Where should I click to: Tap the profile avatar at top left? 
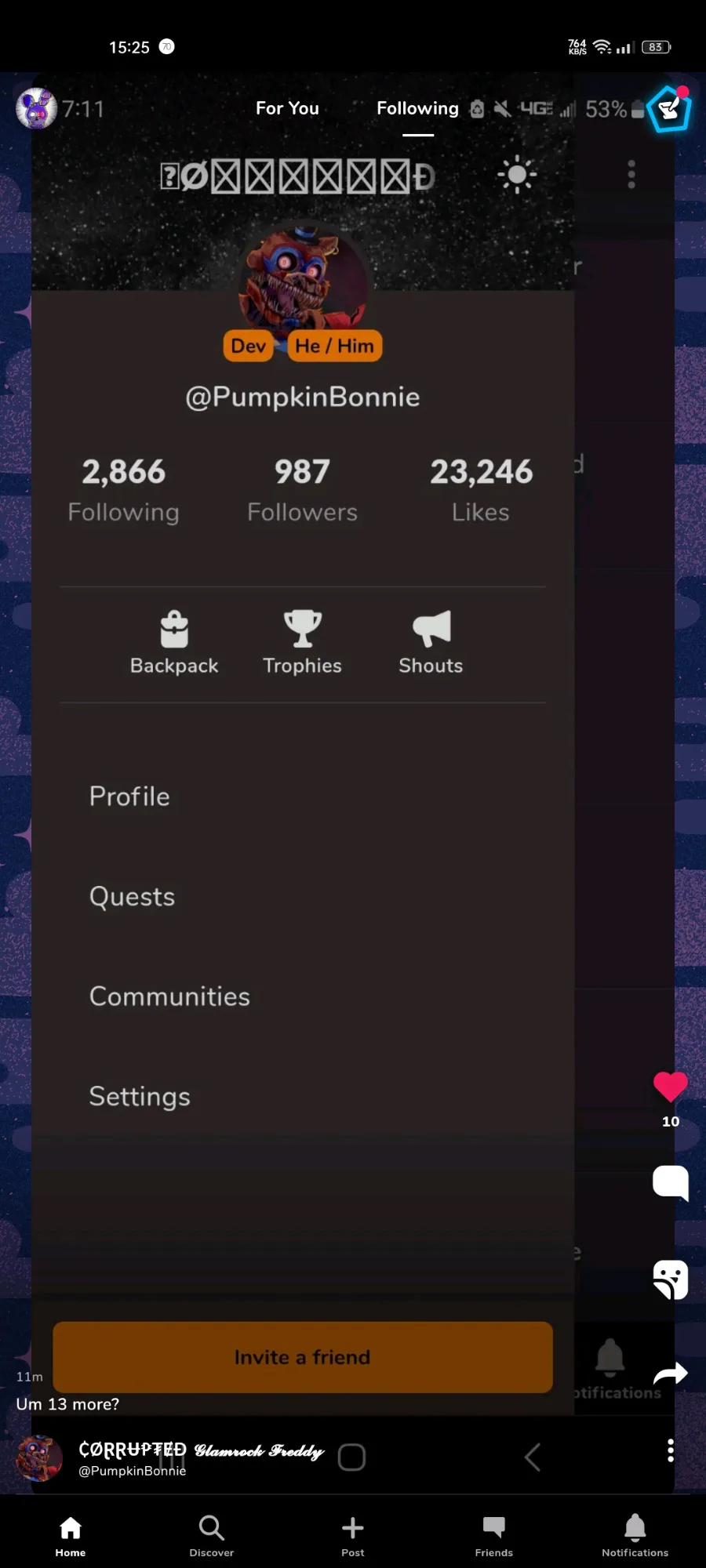coord(36,108)
